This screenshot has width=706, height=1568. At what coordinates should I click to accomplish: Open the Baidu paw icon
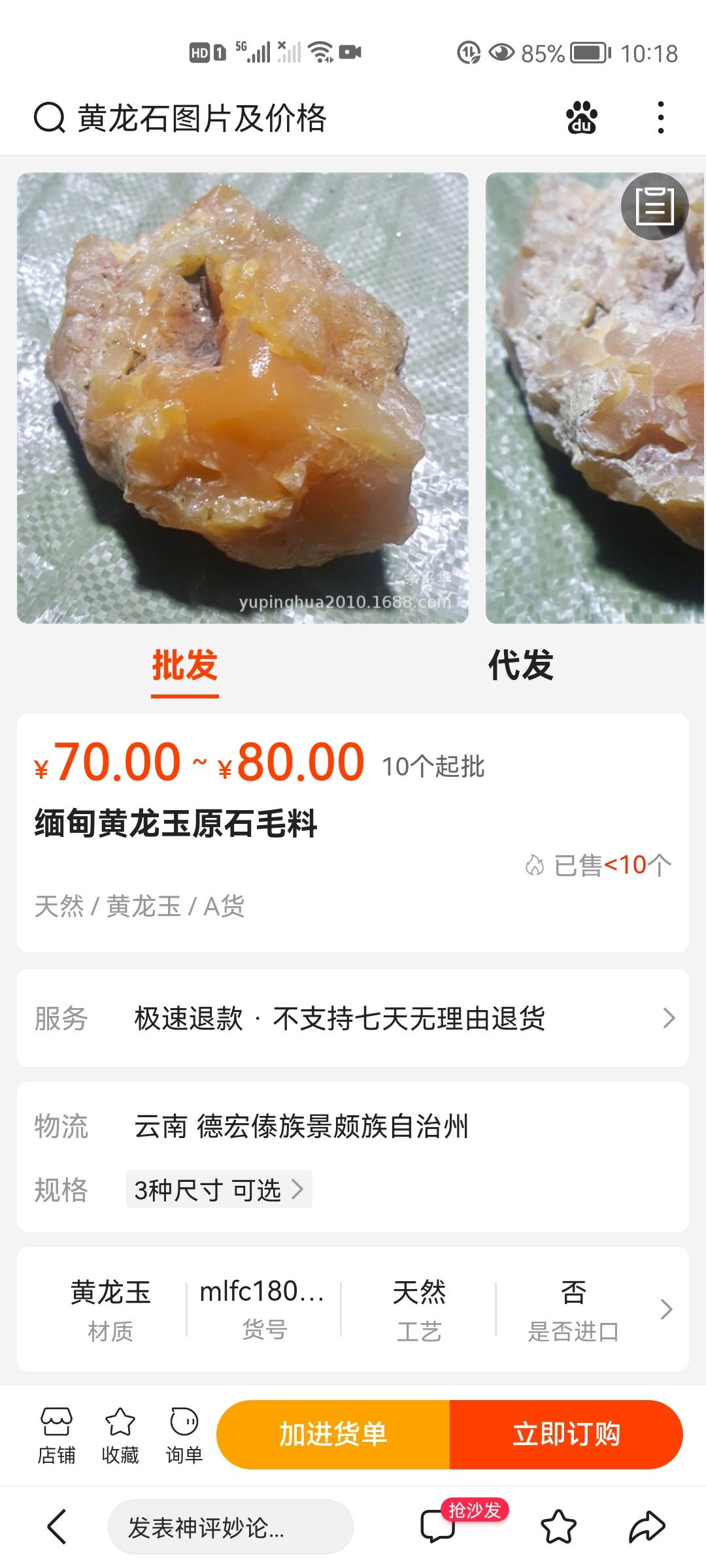click(x=581, y=118)
